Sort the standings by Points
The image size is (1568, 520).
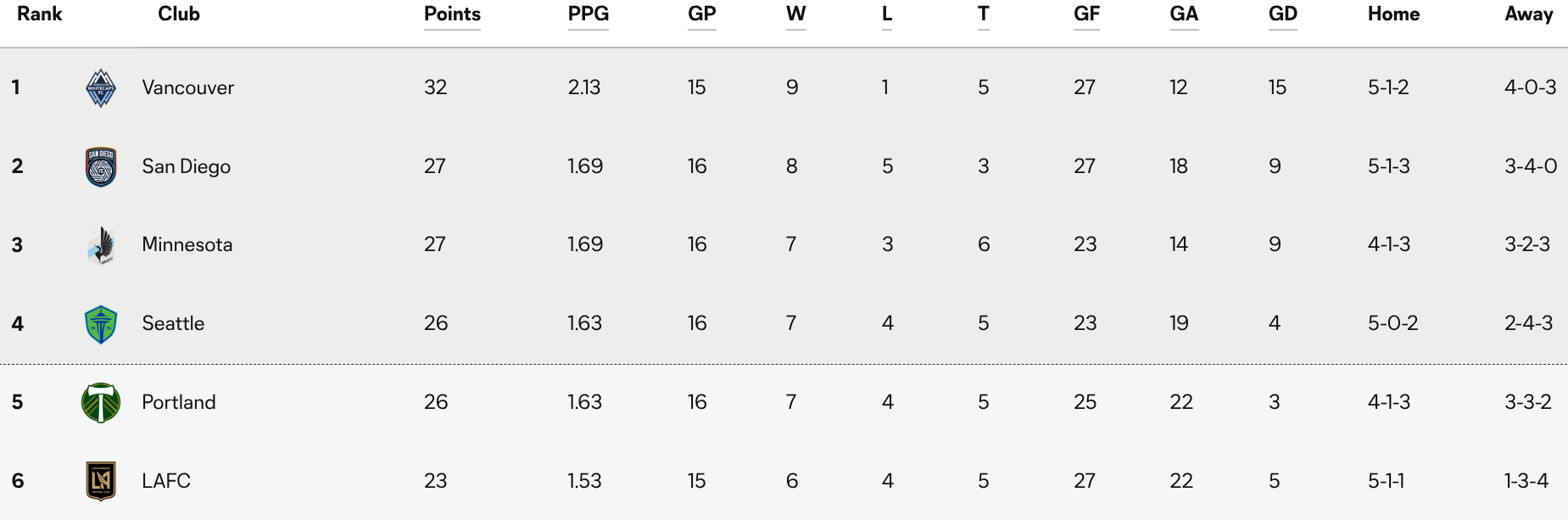(452, 14)
